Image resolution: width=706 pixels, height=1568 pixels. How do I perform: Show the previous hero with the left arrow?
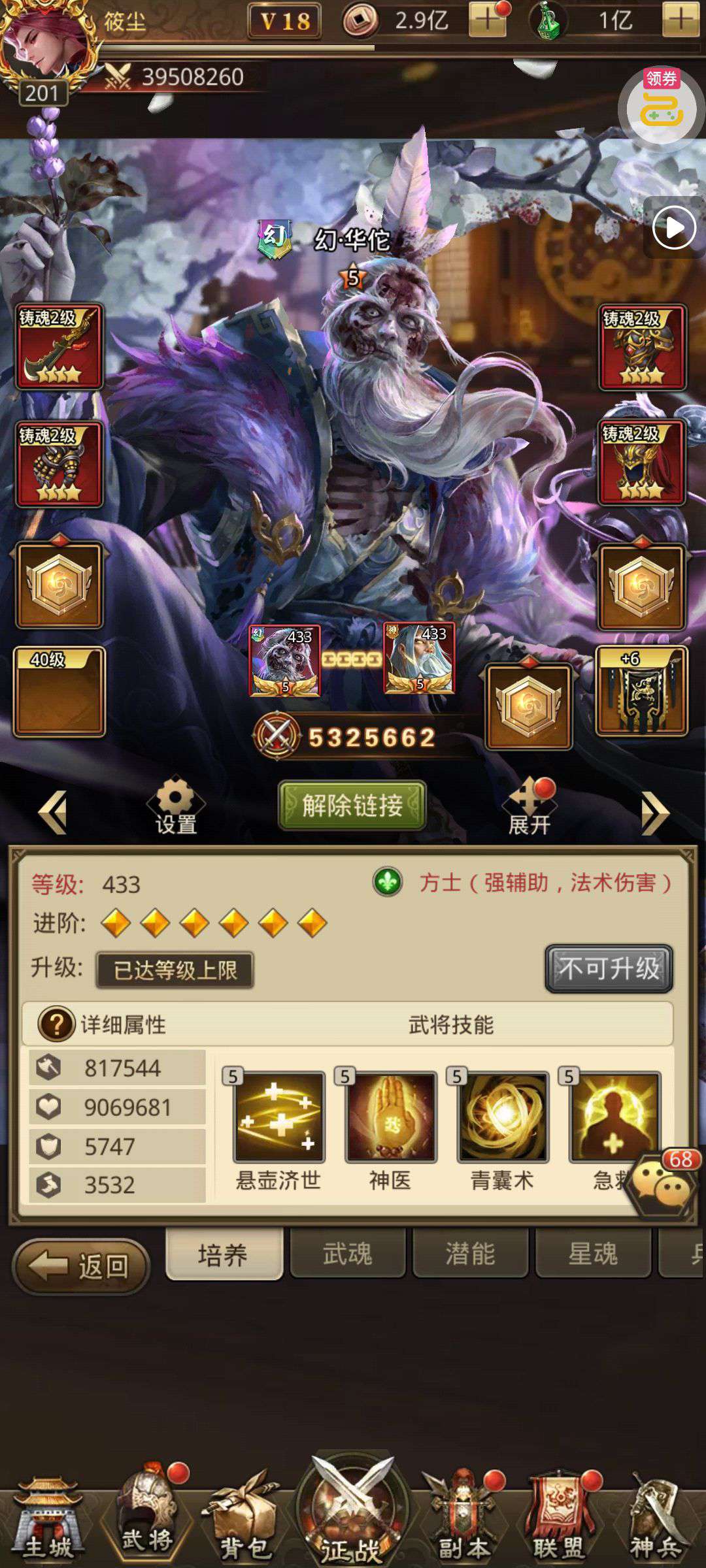53,812
